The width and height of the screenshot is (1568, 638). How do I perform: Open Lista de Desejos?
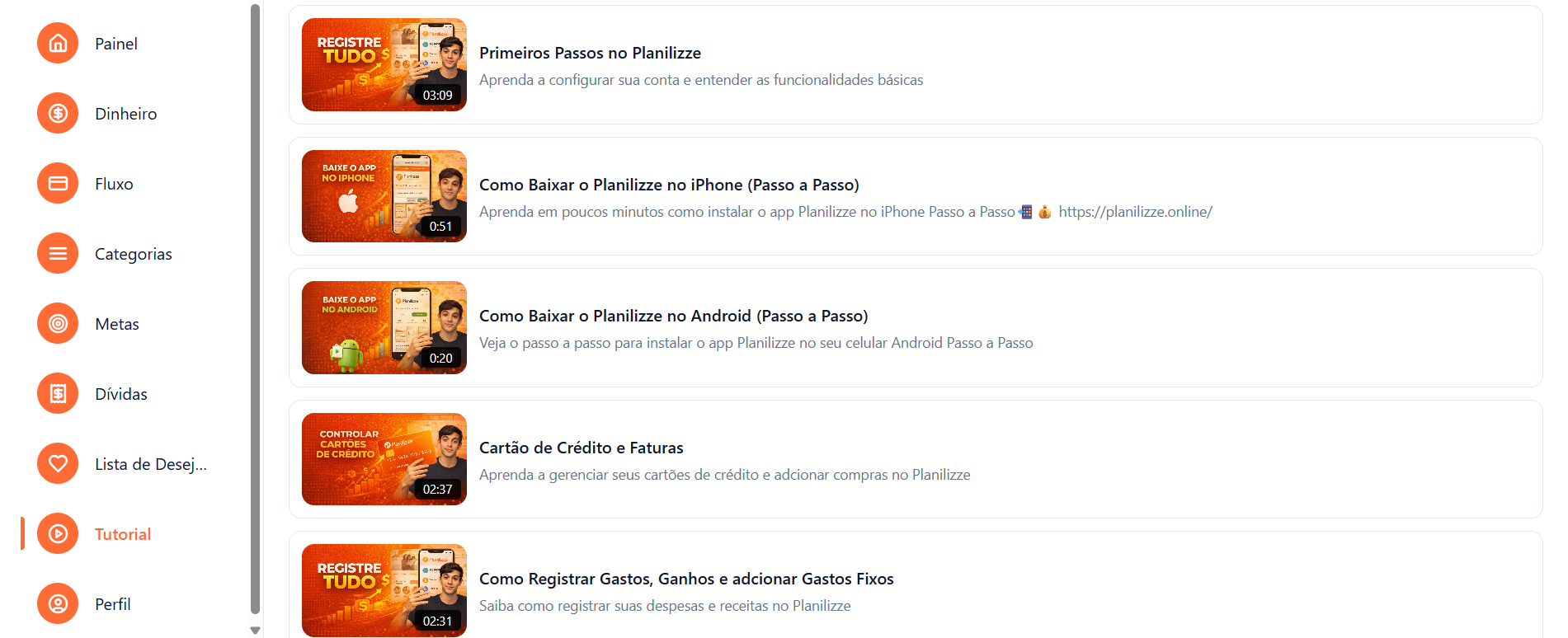point(150,464)
